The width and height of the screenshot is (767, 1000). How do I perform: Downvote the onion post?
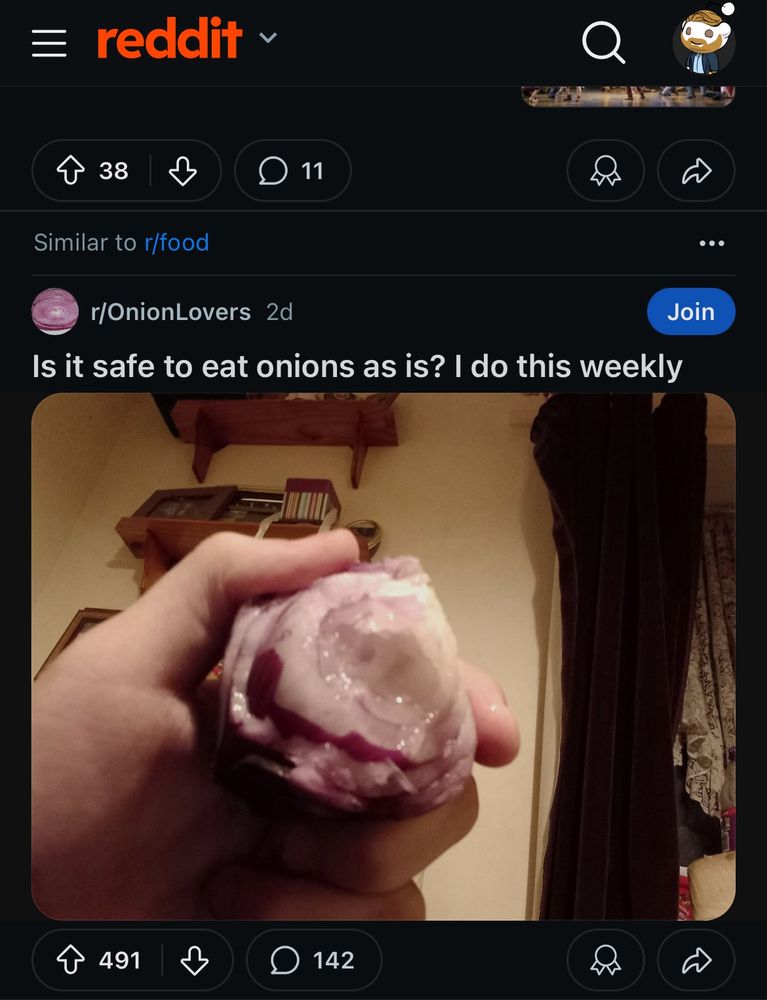tap(194, 960)
